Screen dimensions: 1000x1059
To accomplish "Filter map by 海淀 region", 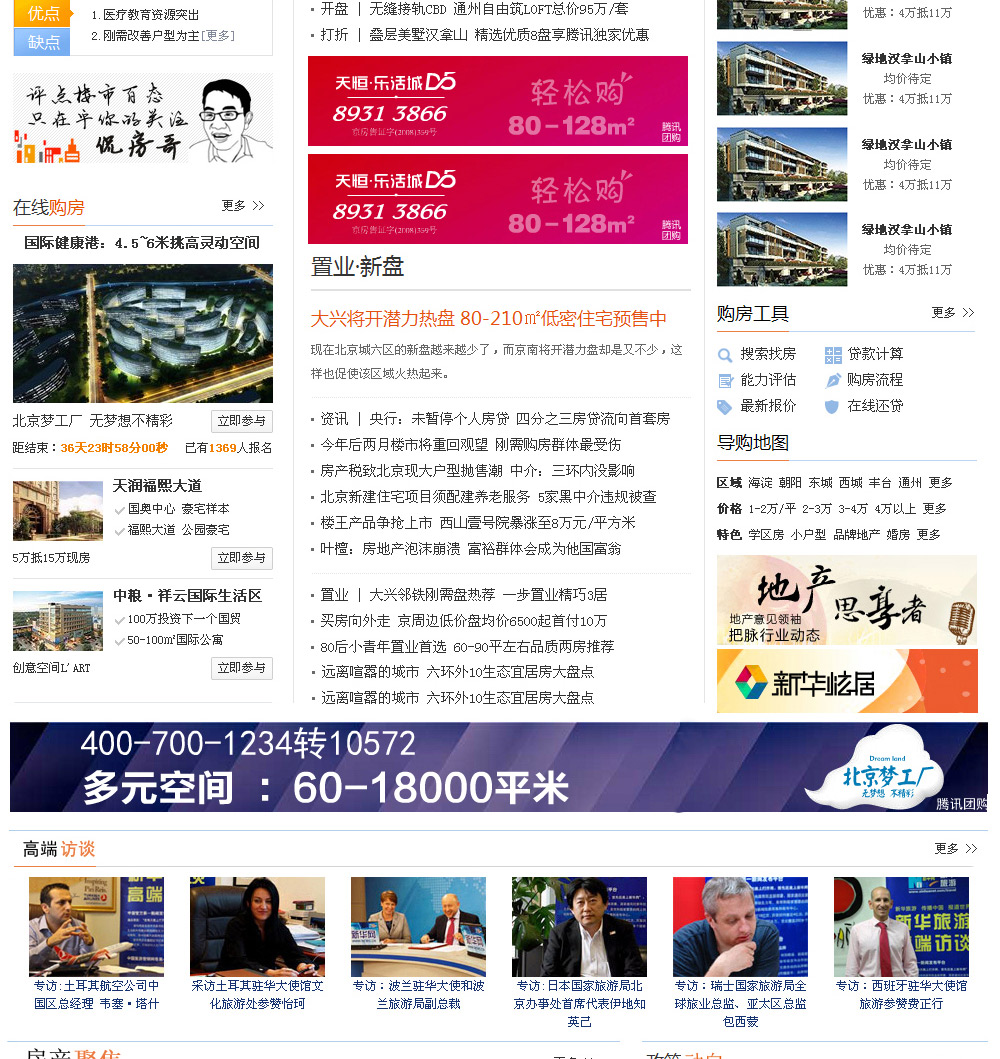I will 760,483.
